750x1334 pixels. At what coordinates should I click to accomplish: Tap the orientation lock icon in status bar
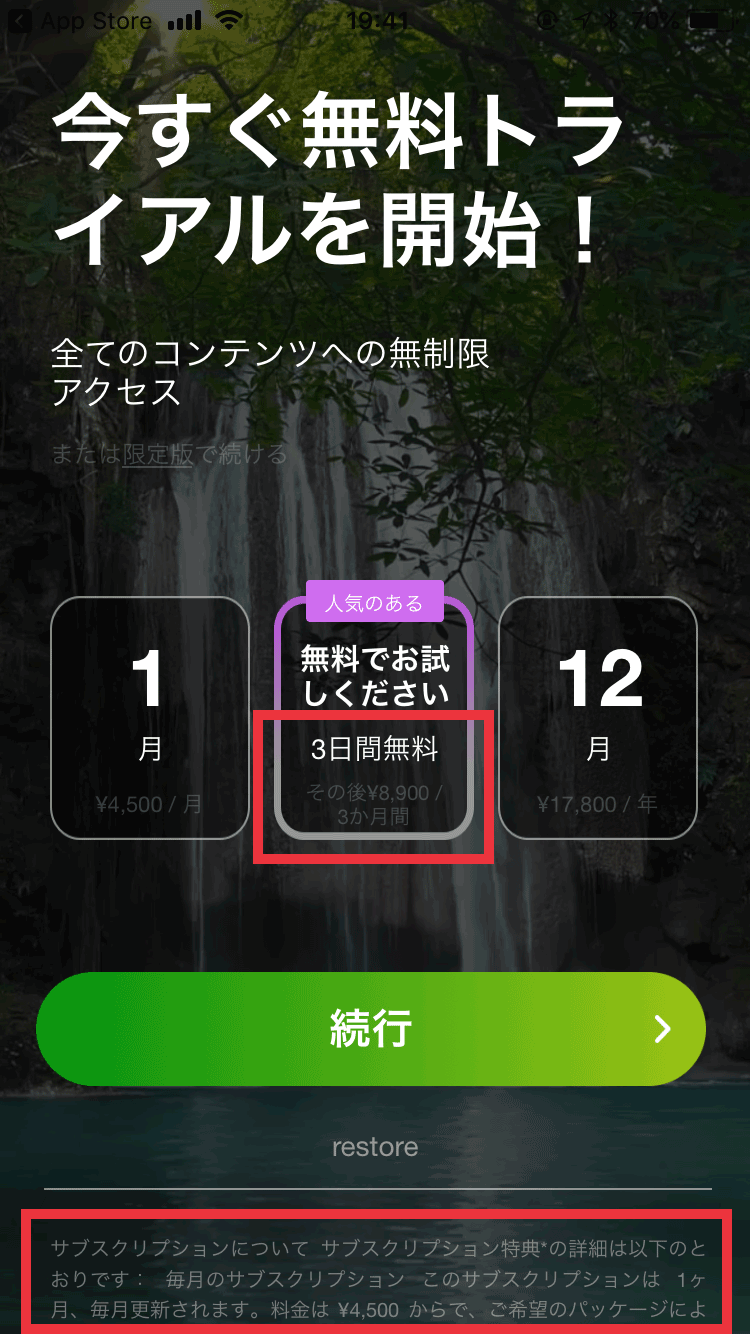pyautogui.click(x=547, y=19)
